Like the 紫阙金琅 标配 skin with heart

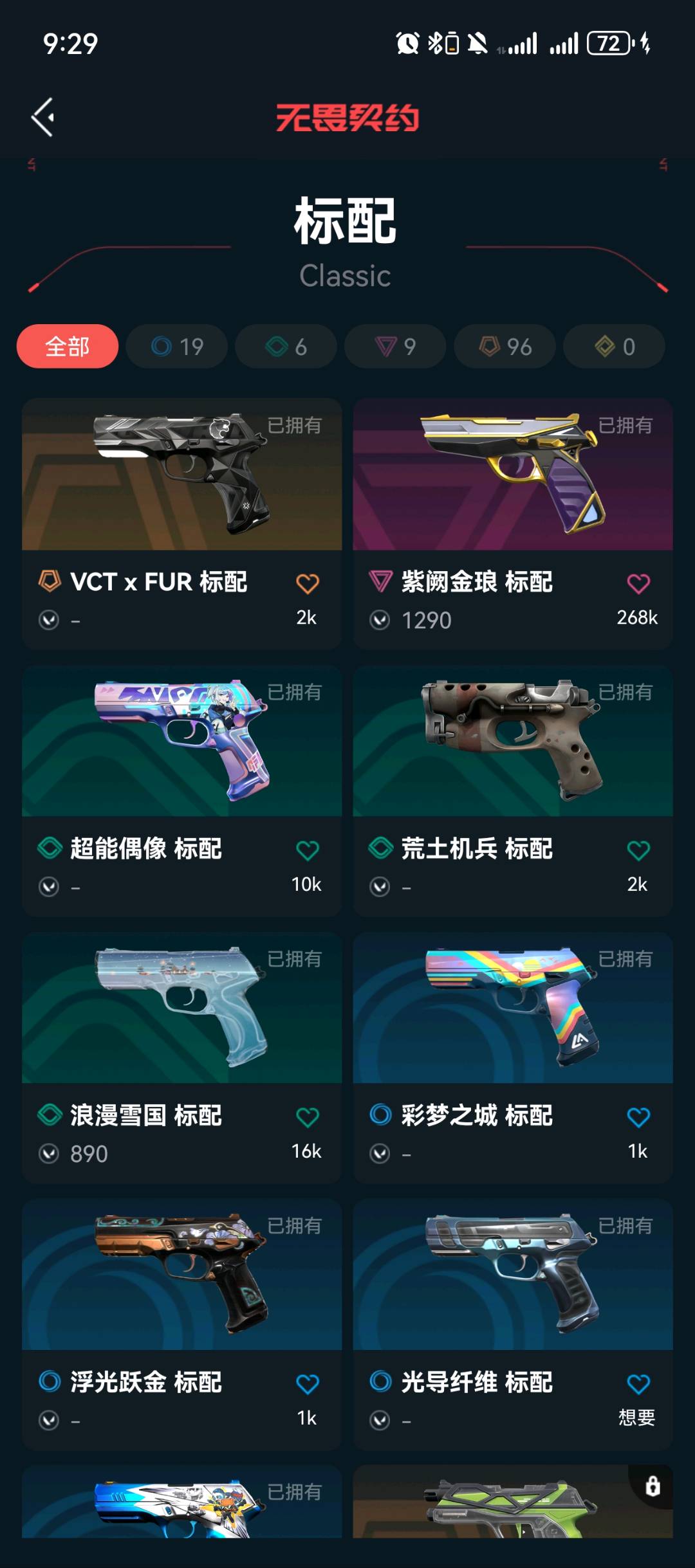tap(638, 584)
